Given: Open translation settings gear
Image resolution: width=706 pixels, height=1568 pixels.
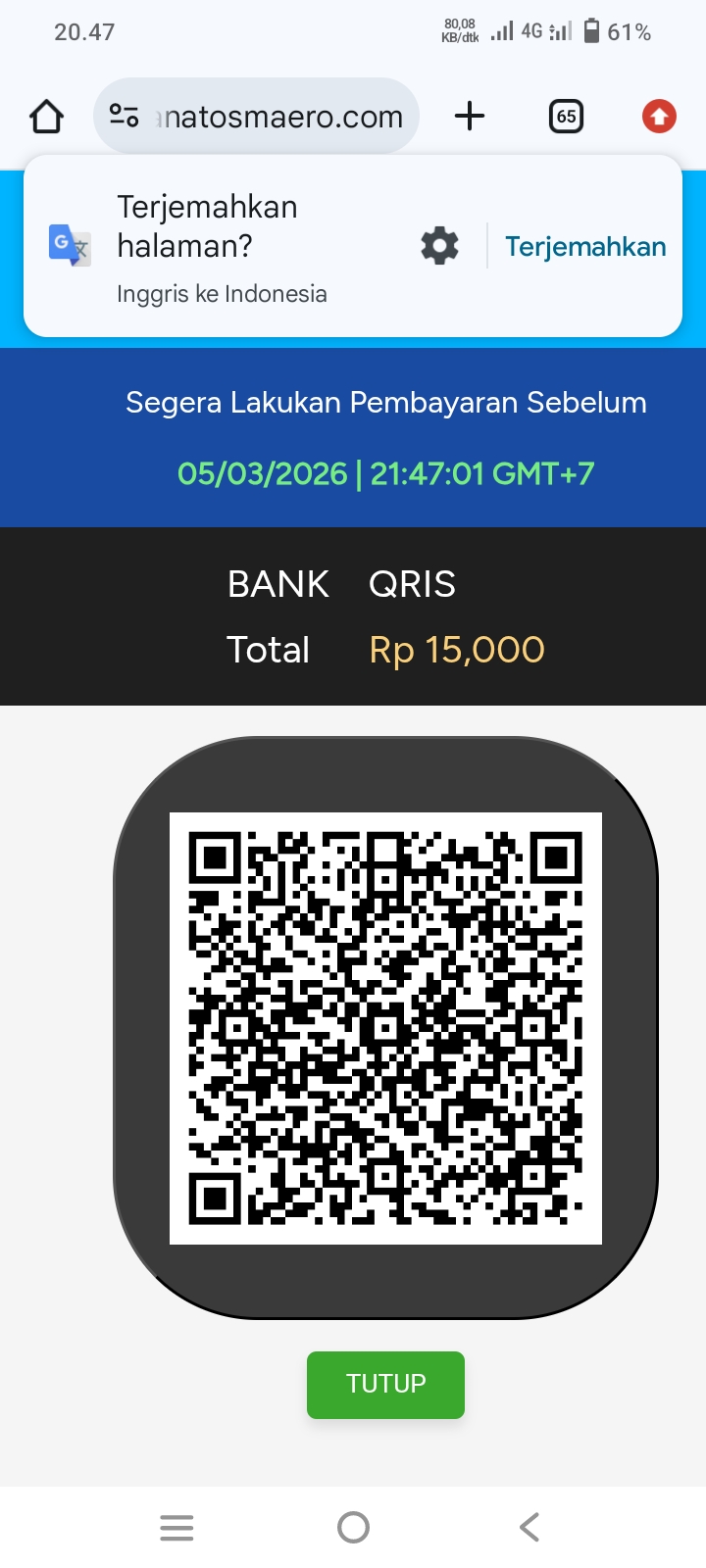Looking at the screenshot, I should [439, 246].
